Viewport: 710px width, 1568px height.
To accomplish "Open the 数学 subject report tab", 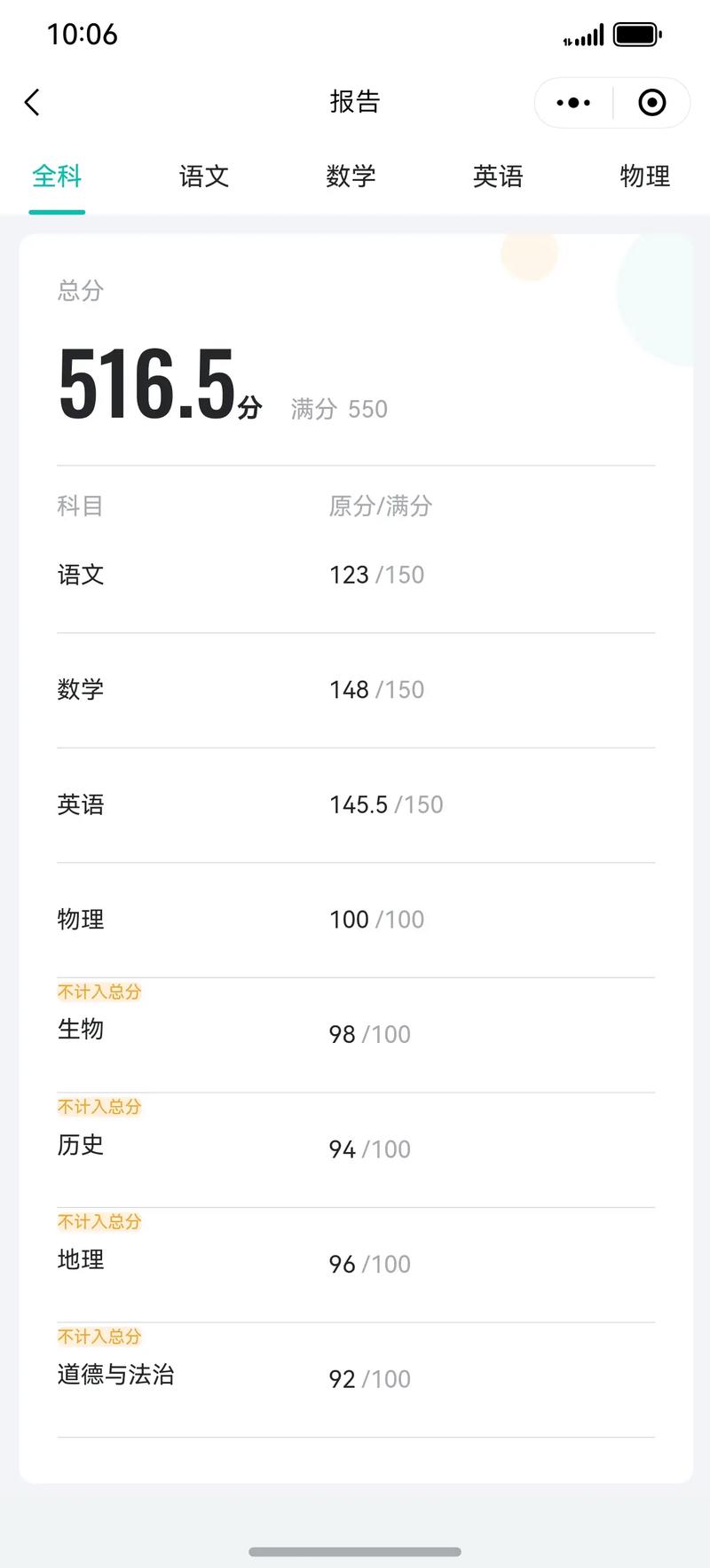I will pyautogui.click(x=351, y=176).
